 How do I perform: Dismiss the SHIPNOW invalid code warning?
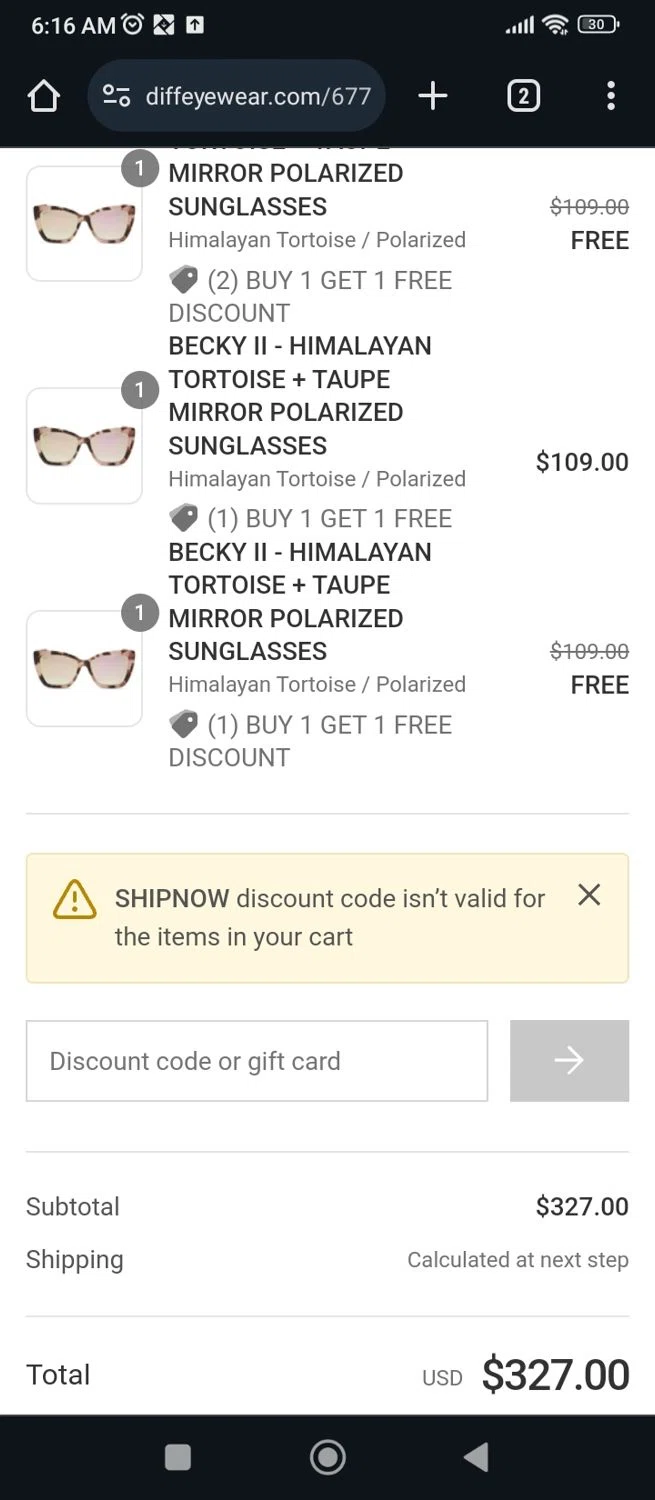[x=589, y=895]
